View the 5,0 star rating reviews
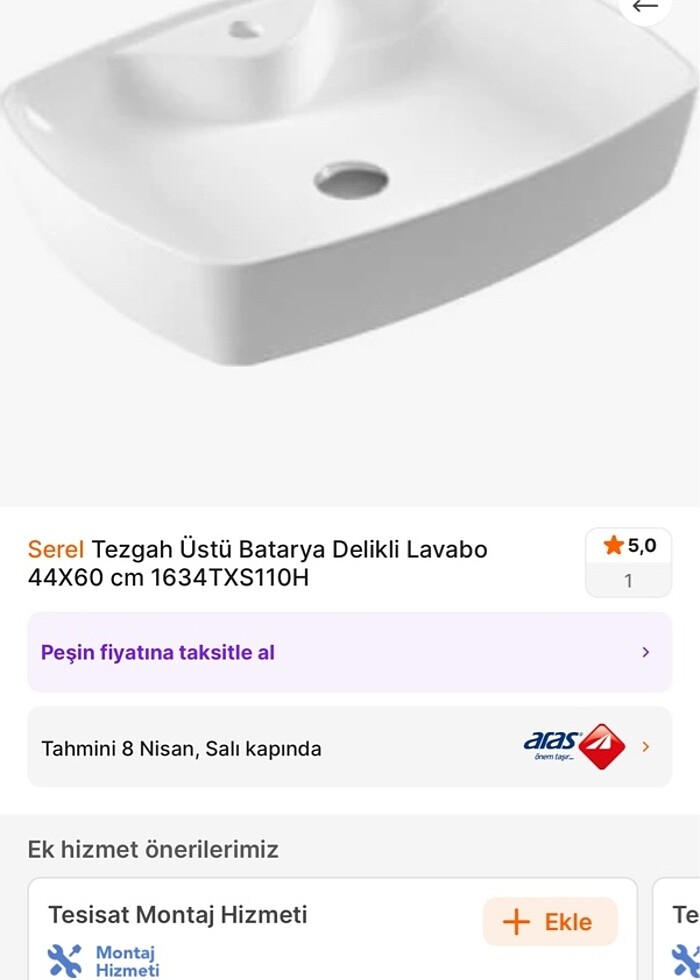The width and height of the screenshot is (700, 980). pos(628,562)
